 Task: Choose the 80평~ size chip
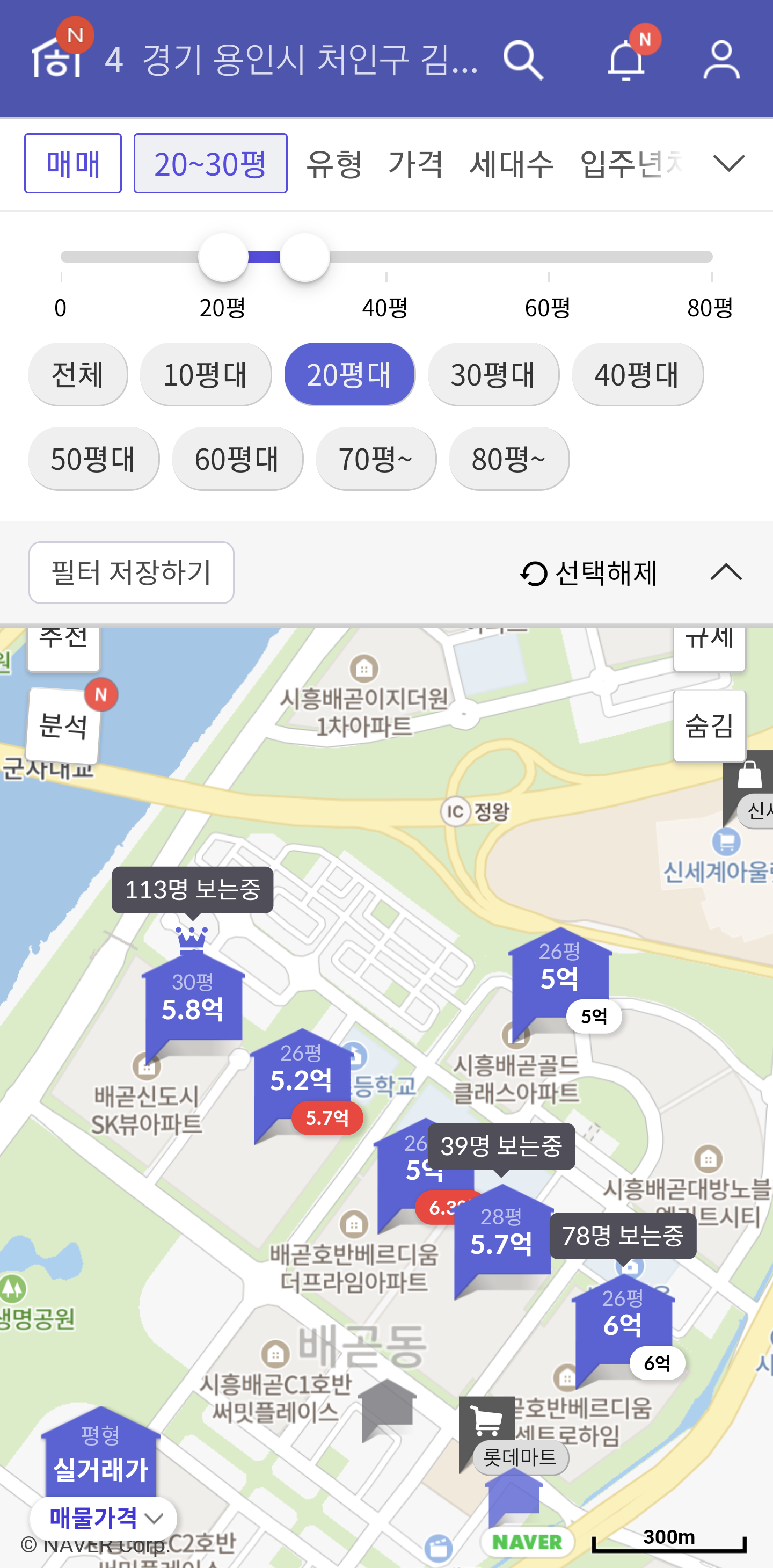pos(509,459)
